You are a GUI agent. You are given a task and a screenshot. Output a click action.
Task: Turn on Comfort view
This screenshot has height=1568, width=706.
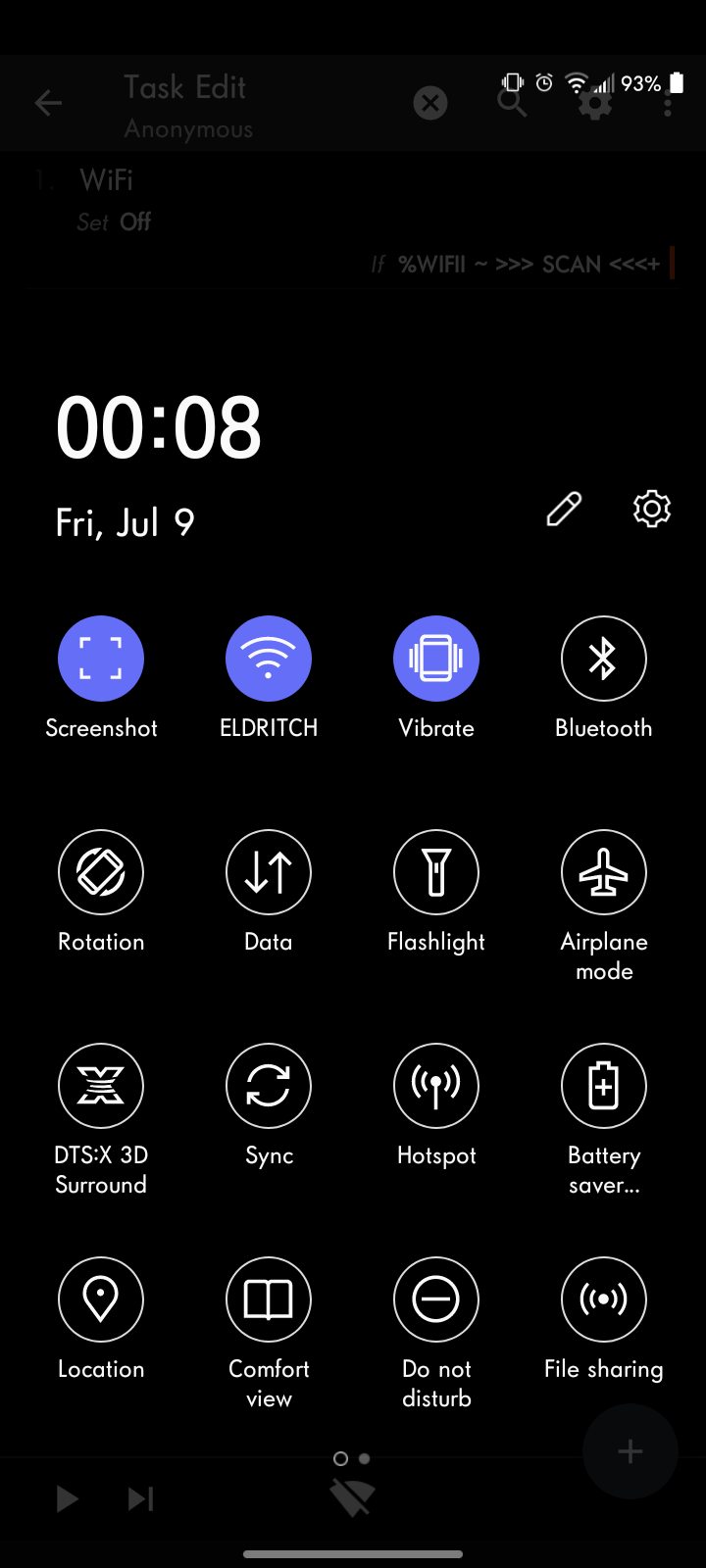[x=269, y=1299]
